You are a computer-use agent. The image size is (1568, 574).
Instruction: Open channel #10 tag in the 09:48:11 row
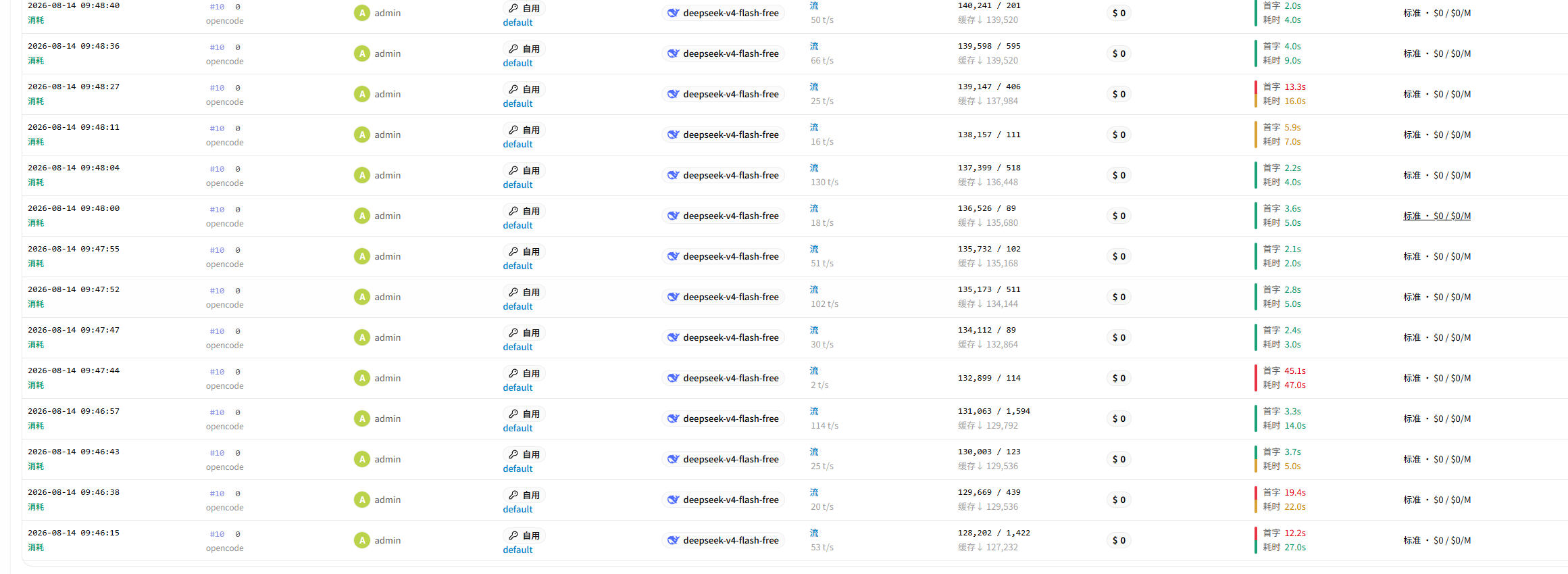pyautogui.click(x=217, y=128)
